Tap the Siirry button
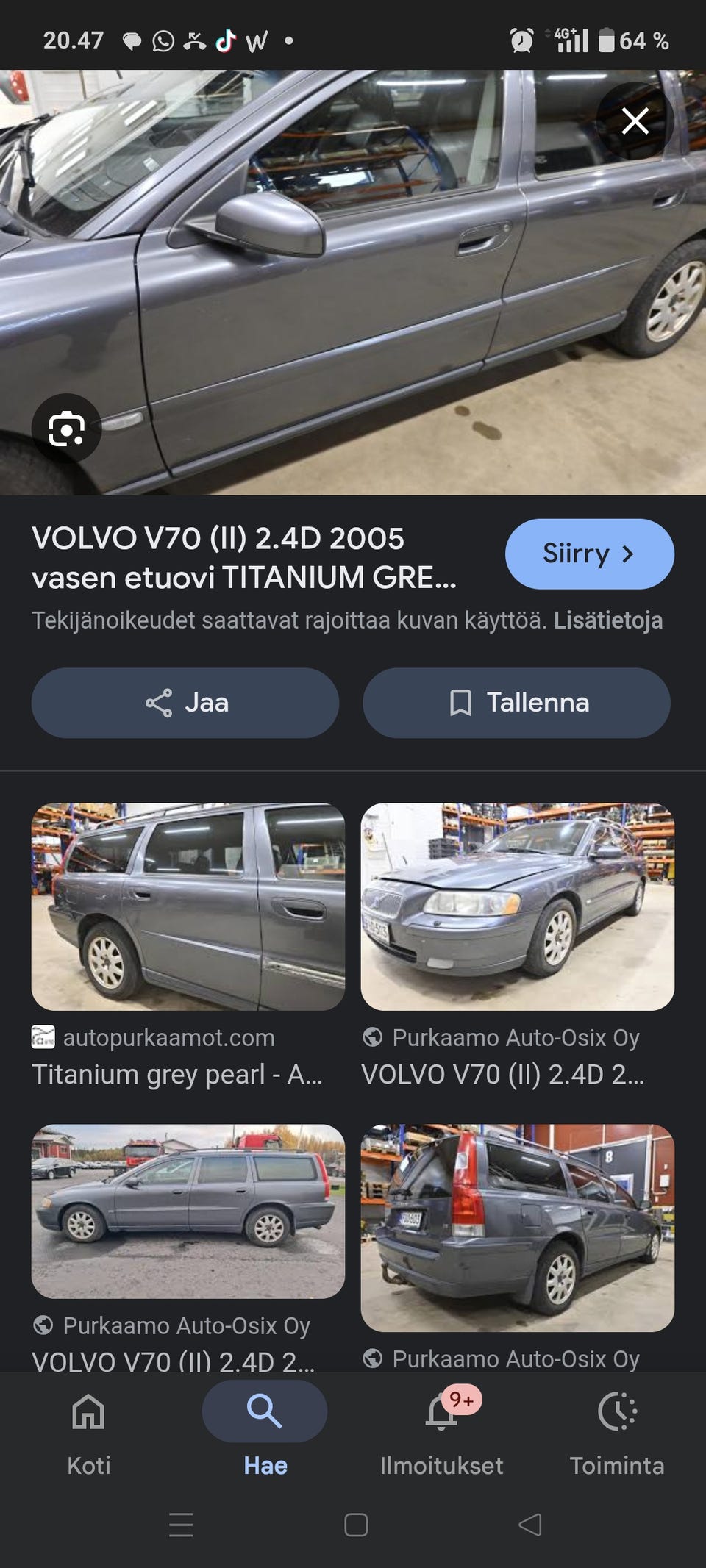Screen dimensions: 706x1568 [588, 554]
